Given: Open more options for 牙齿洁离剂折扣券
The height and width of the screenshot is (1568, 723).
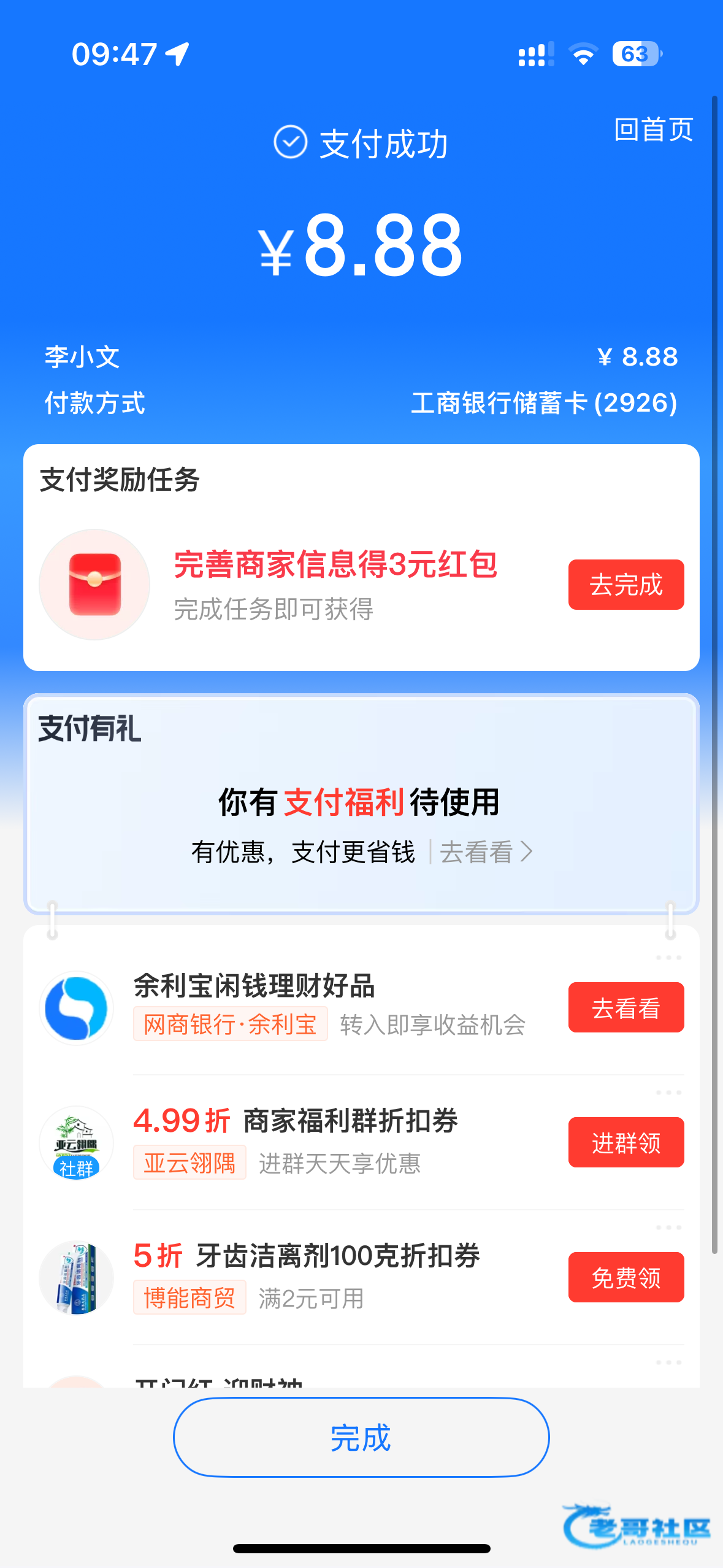Looking at the screenshot, I should [x=668, y=1228].
